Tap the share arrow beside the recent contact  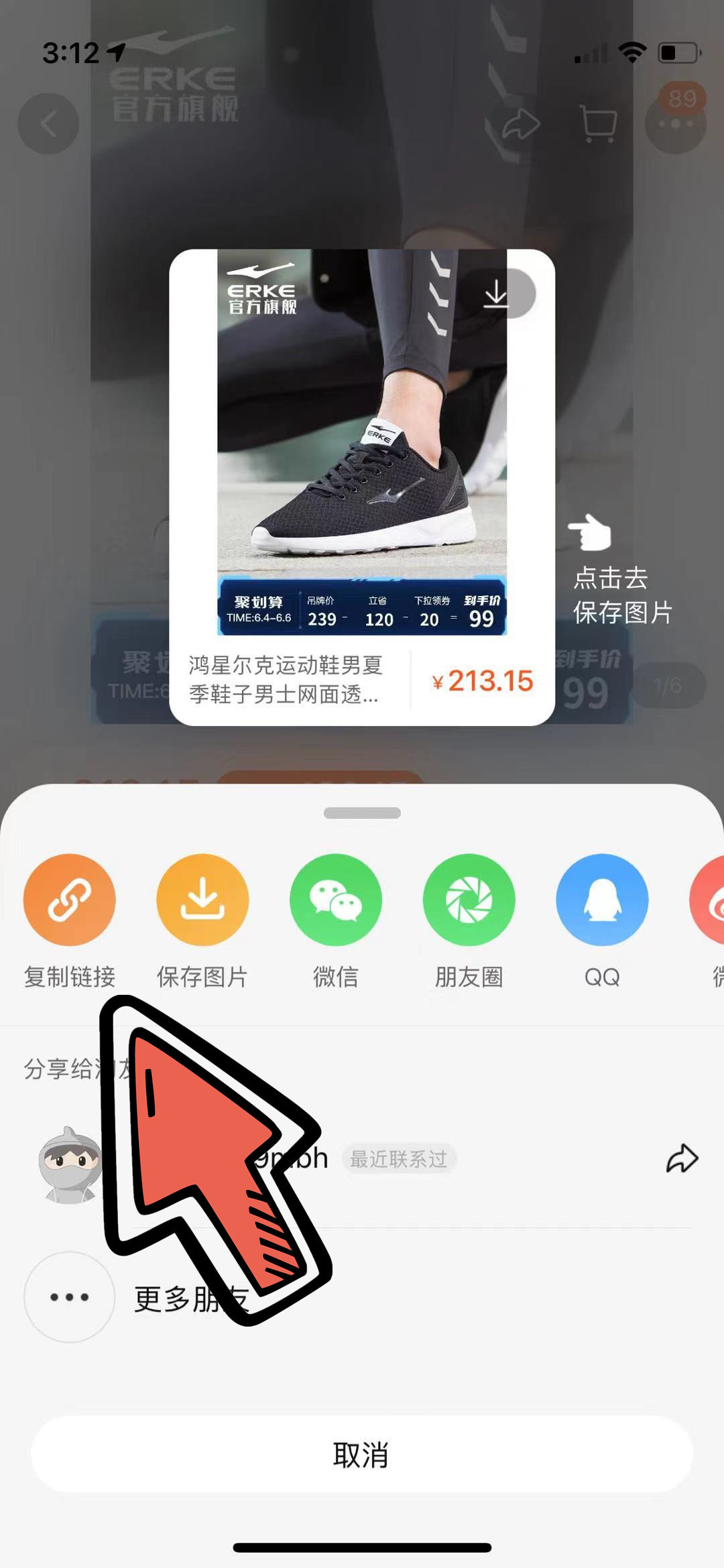pos(682,1159)
